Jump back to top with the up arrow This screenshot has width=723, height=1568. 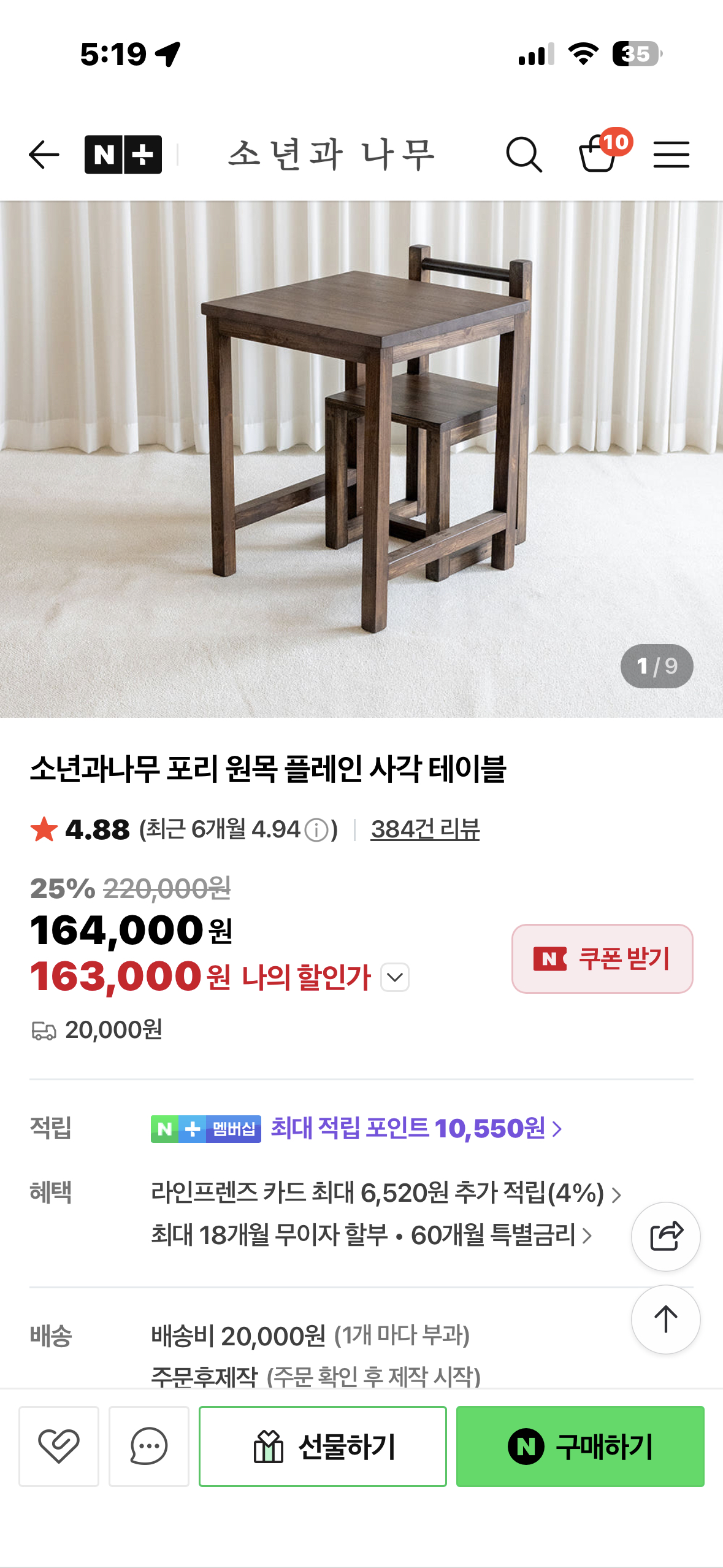665,1319
